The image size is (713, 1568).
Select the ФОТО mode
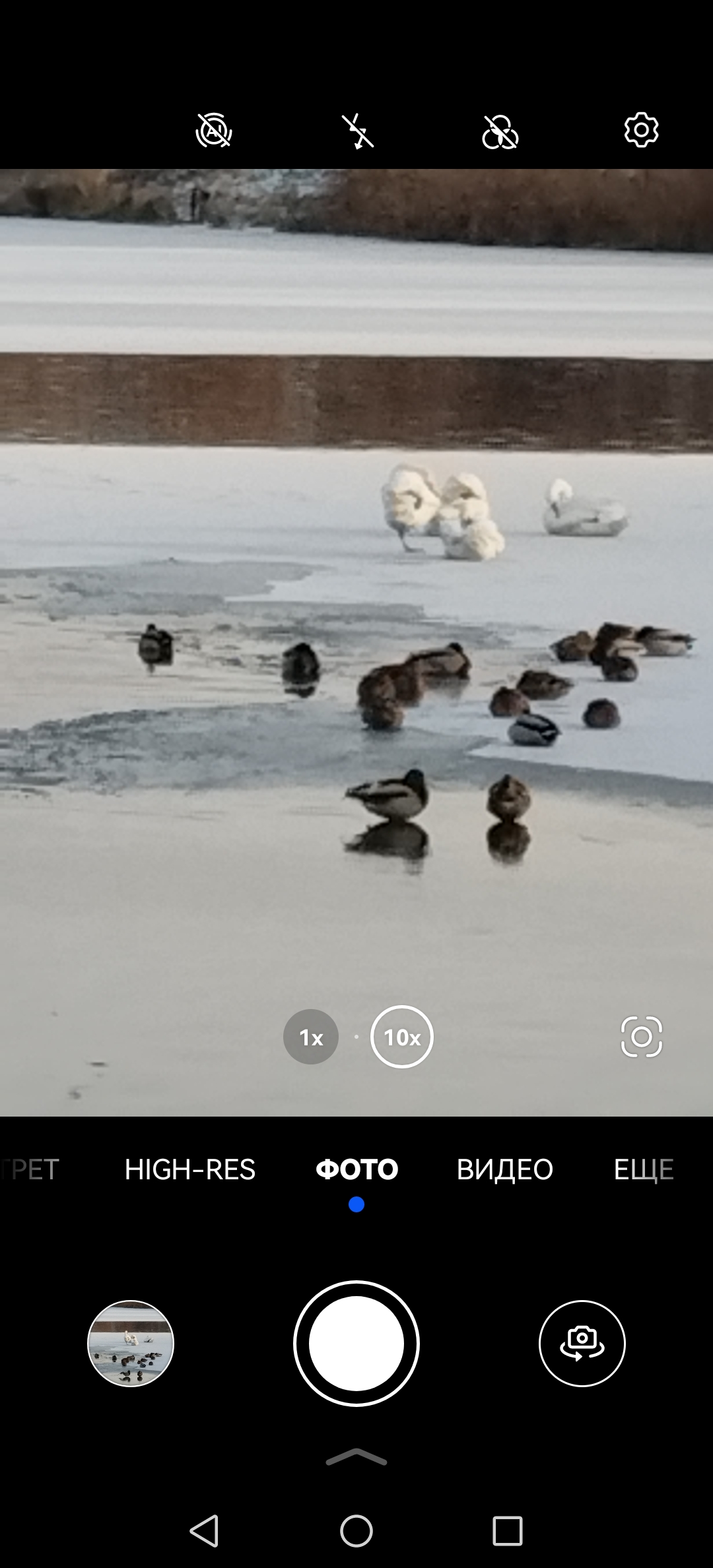pos(356,1170)
